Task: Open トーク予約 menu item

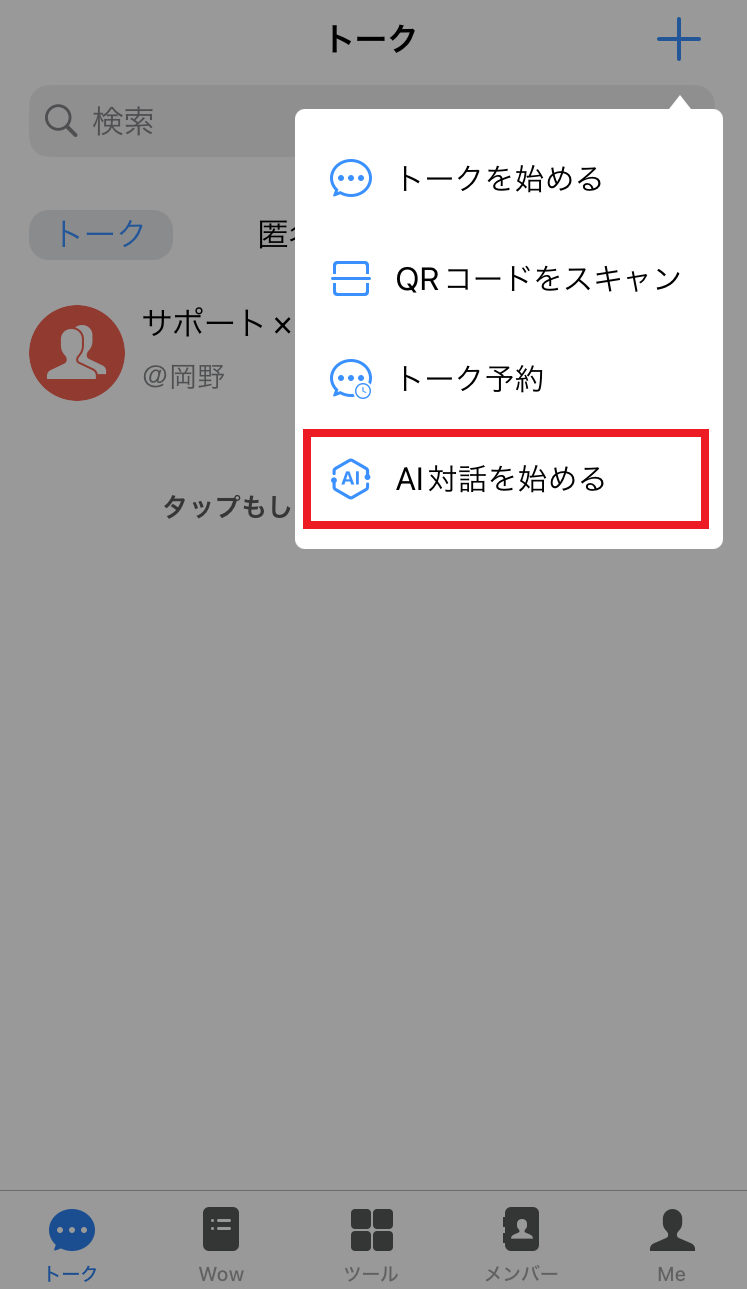Action: point(508,379)
